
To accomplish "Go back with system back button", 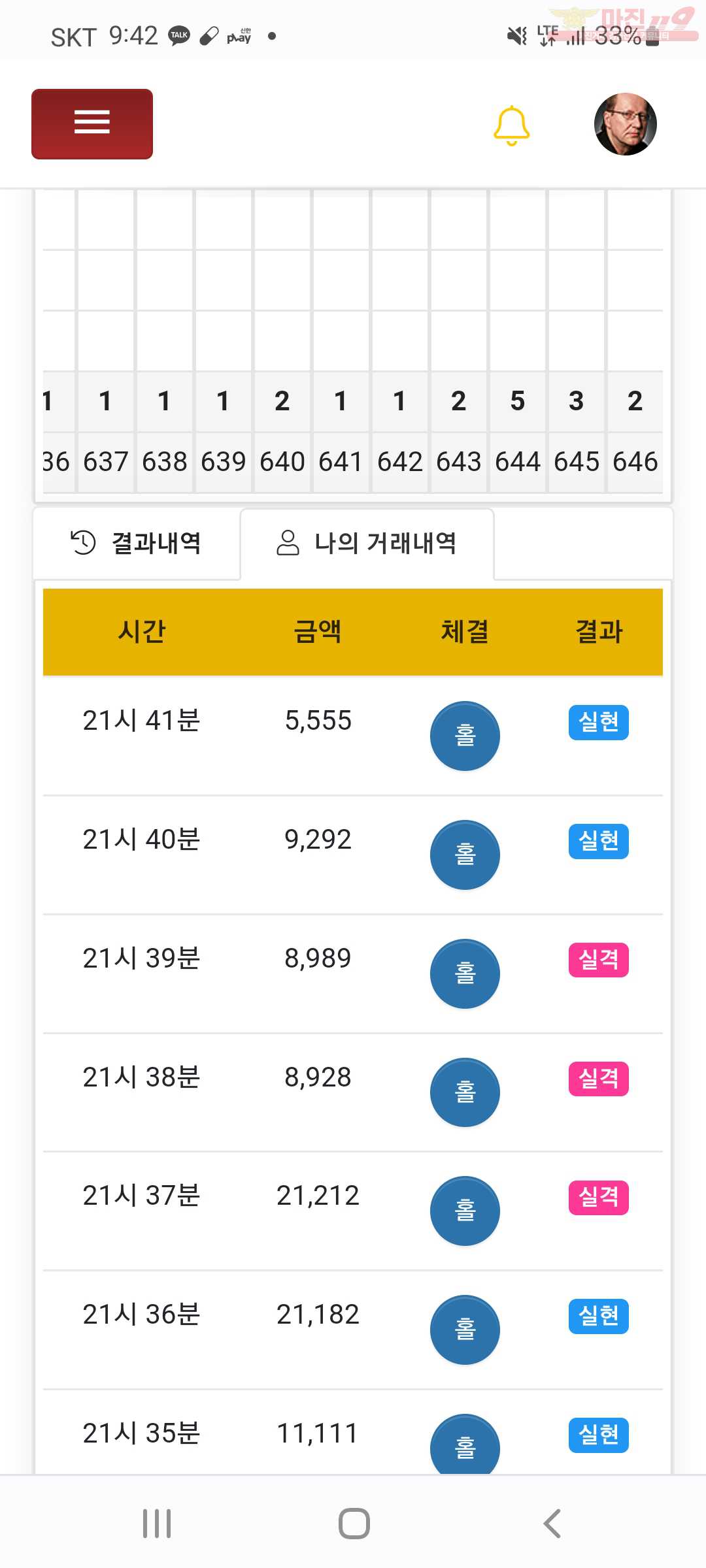I will click(552, 1524).
